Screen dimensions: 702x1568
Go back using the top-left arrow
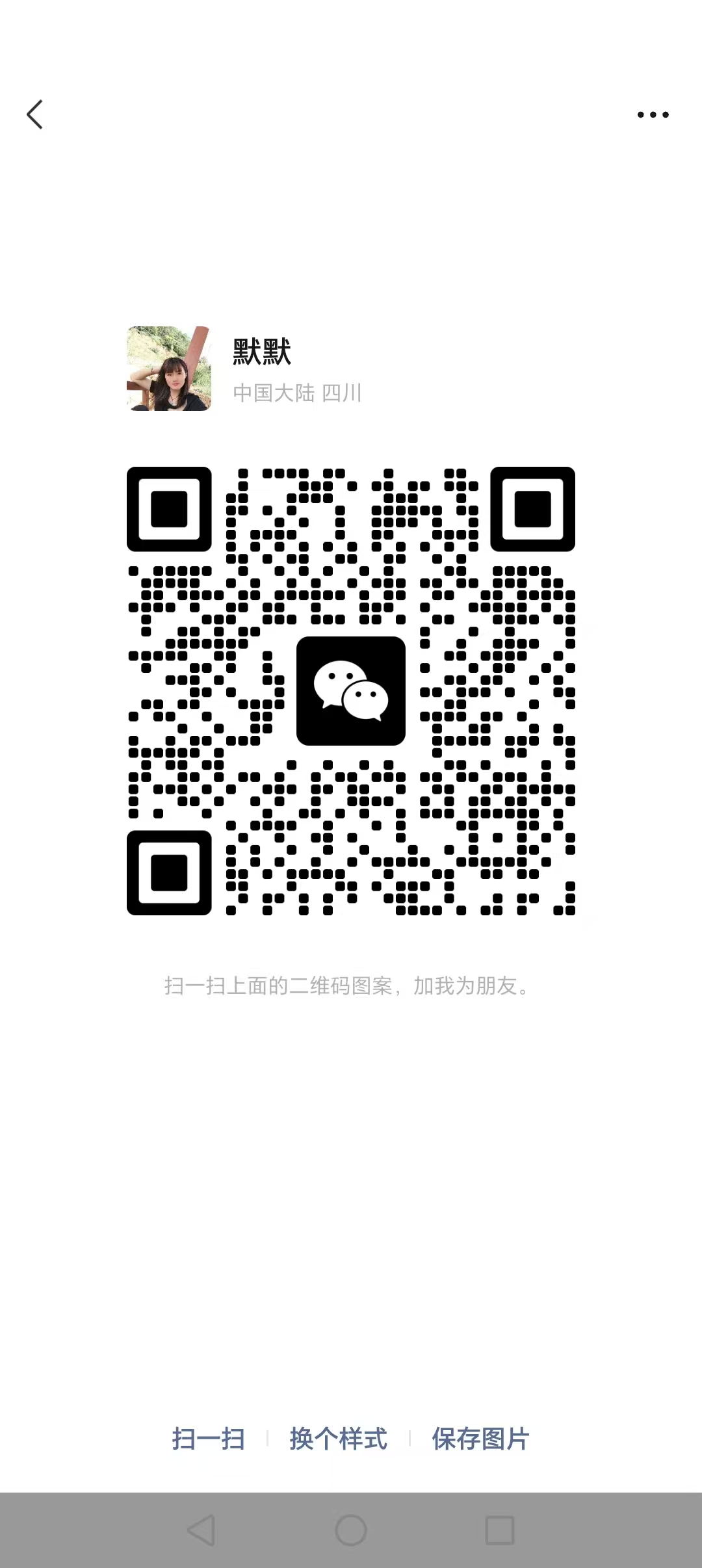click(x=35, y=114)
